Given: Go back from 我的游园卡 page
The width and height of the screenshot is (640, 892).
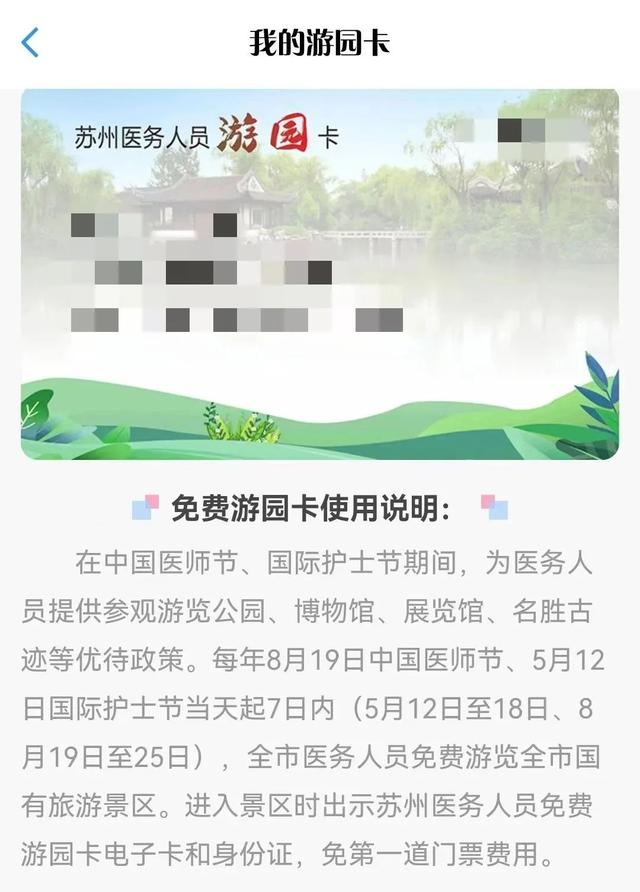Looking at the screenshot, I should pos(30,43).
